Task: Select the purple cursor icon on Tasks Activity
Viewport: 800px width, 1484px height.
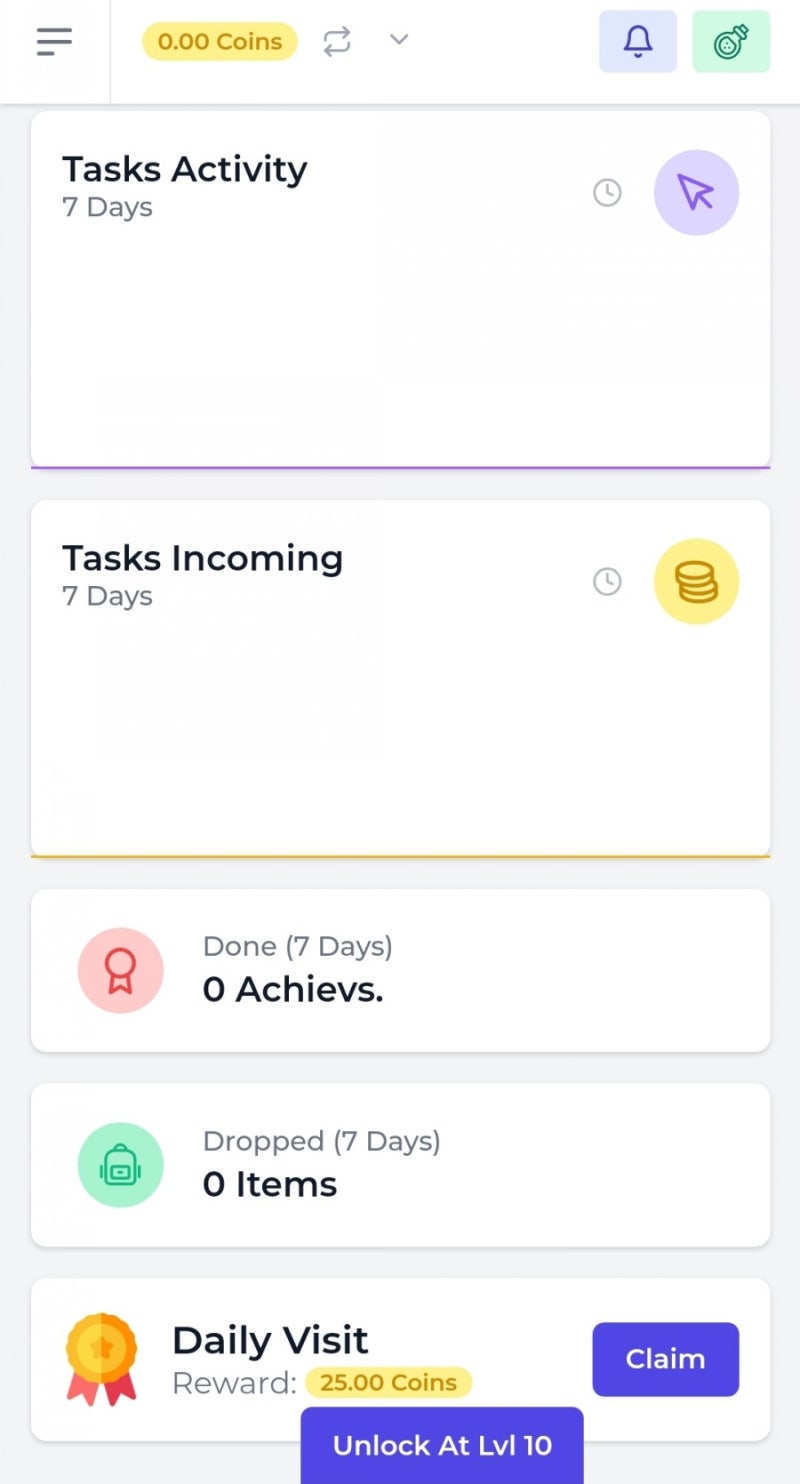Action: pyautogui.click(x=696, y=192)
